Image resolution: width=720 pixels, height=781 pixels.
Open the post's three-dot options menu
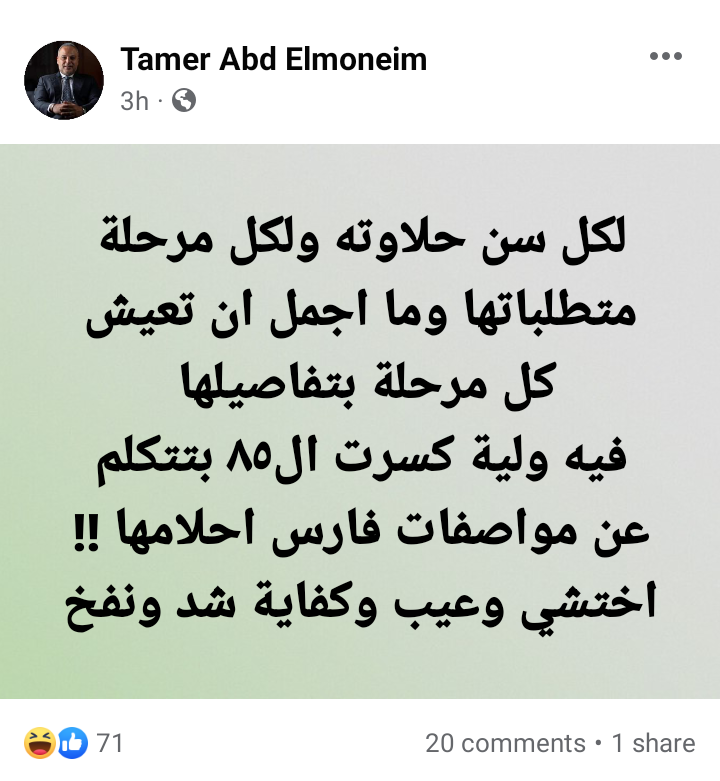665,57
